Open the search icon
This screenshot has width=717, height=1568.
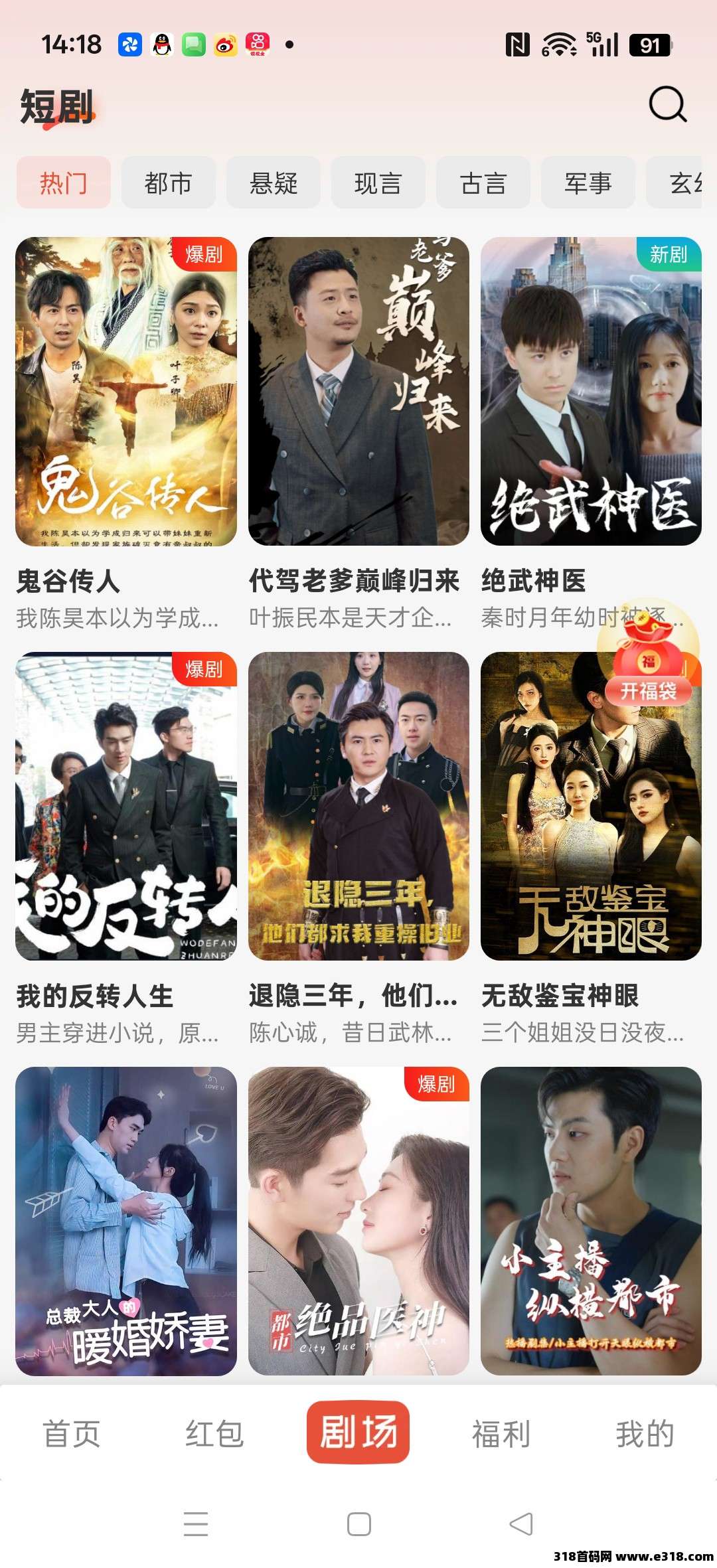click(669, 104)
